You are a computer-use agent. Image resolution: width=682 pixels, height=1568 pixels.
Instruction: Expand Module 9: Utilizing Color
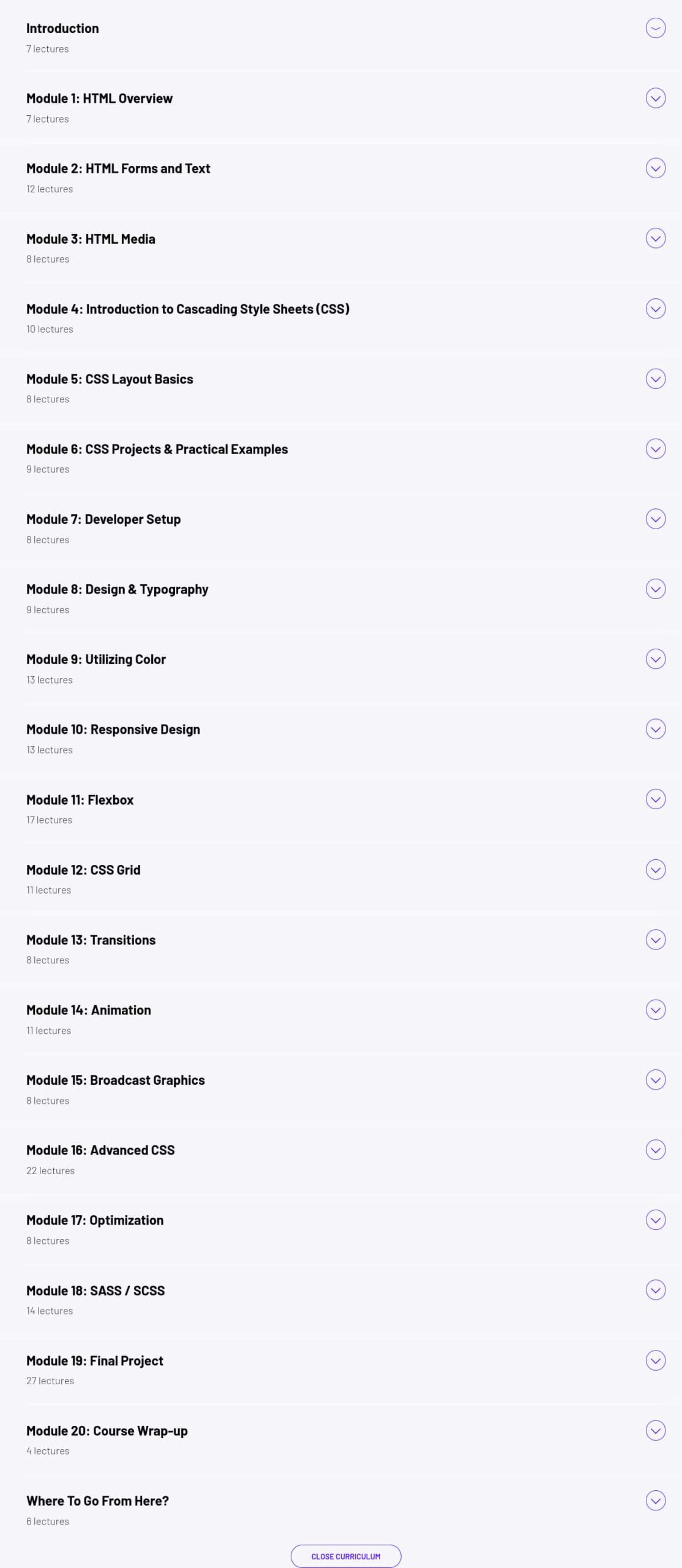tap(655, 659)
